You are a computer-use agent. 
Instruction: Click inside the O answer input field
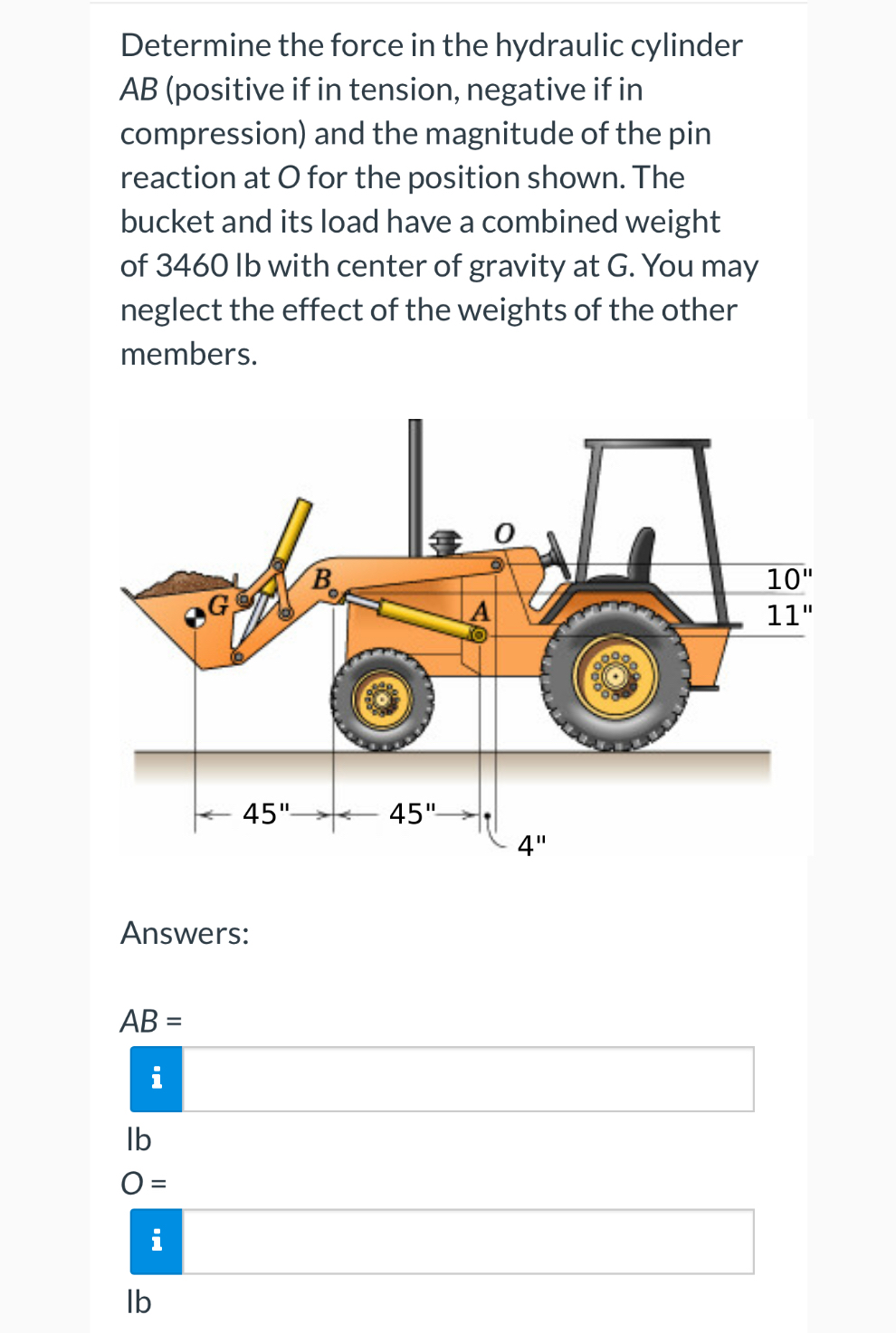[x=462, y=1241]
